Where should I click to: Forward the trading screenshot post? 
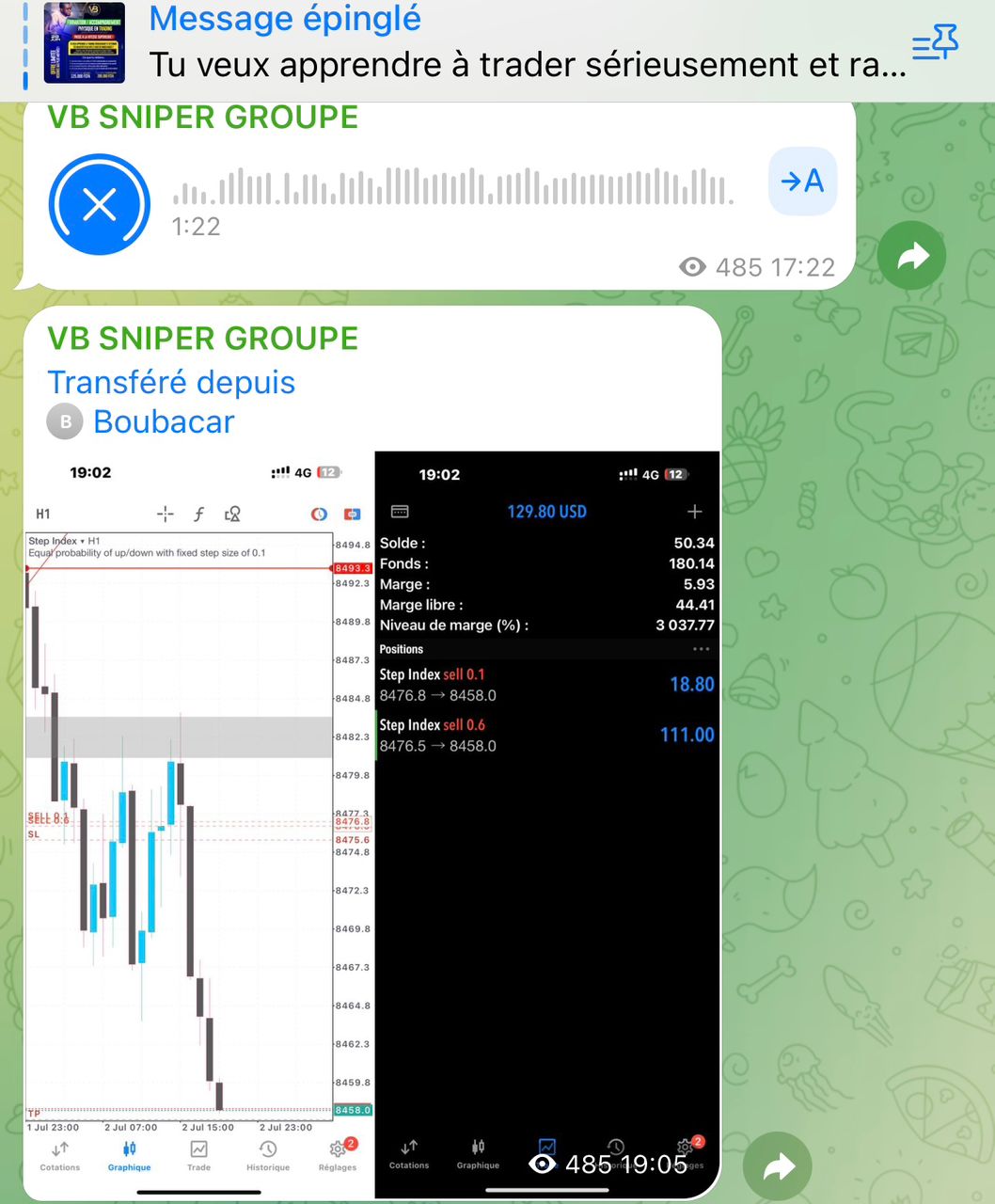tap(777, 1167)
